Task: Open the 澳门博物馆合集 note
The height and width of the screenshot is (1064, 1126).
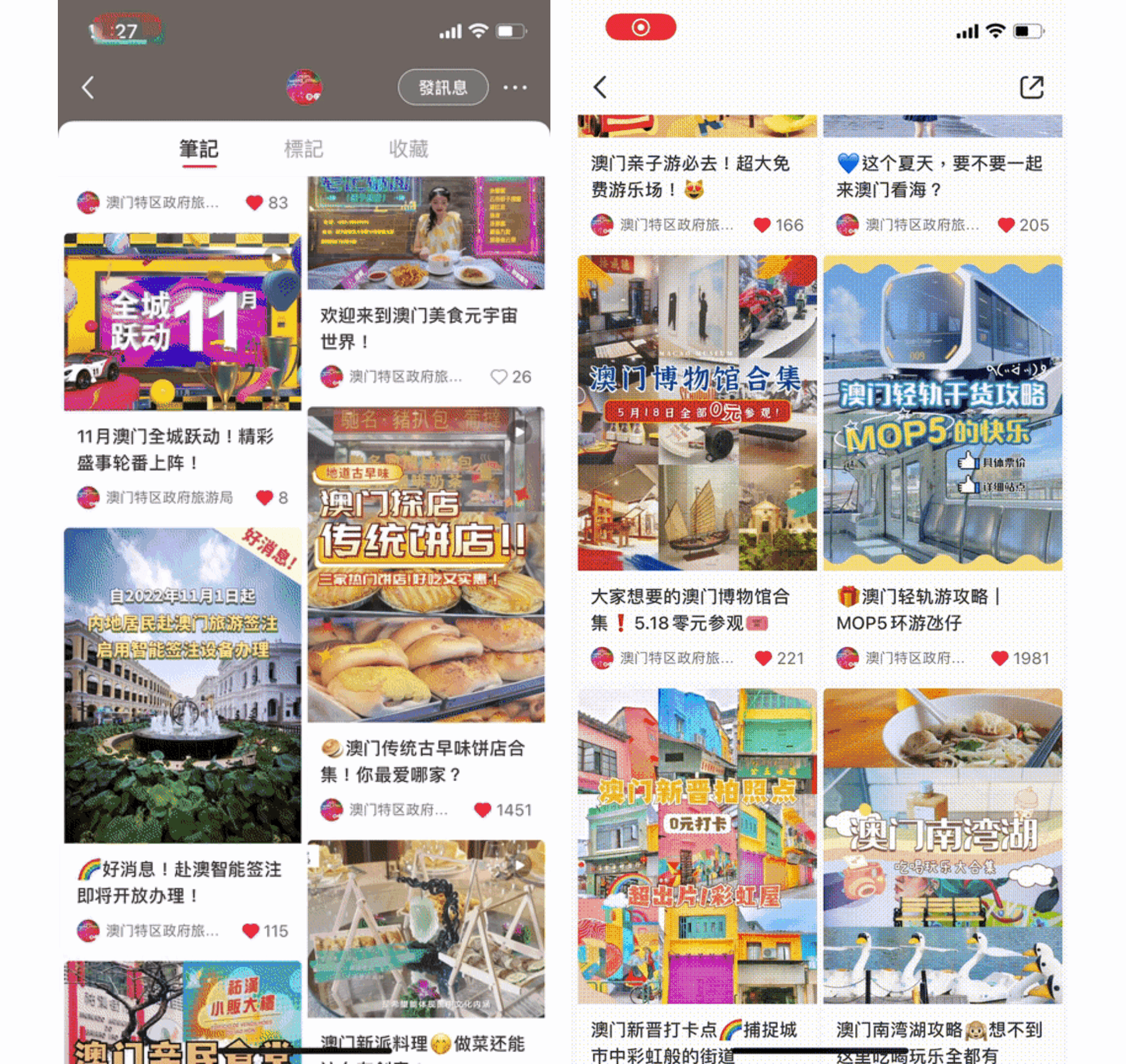Action: (x=696, y=413)
